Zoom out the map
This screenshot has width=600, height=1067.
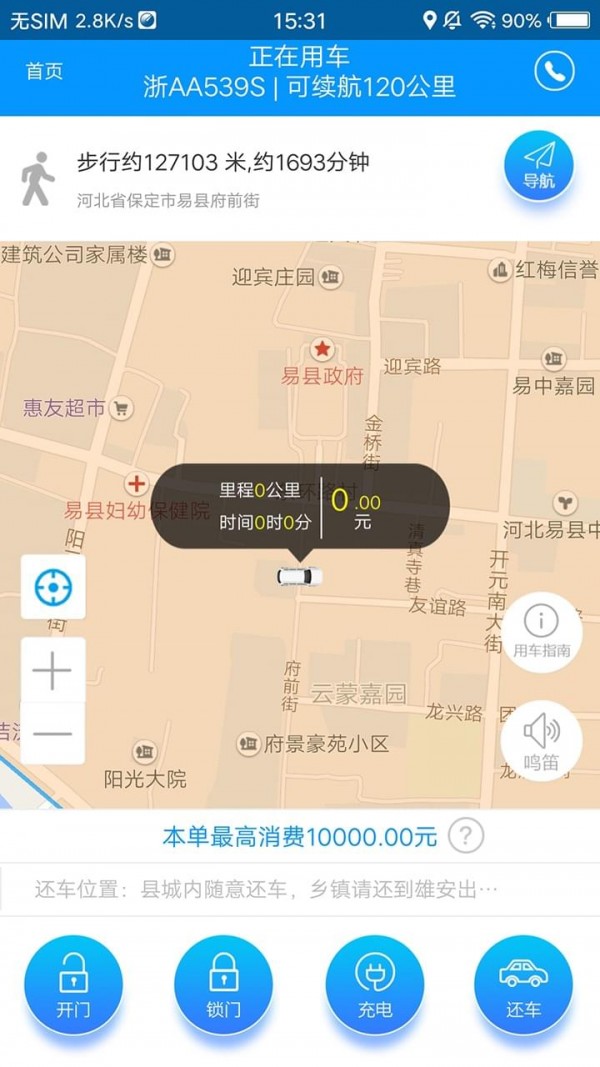(x=53, y=733)
